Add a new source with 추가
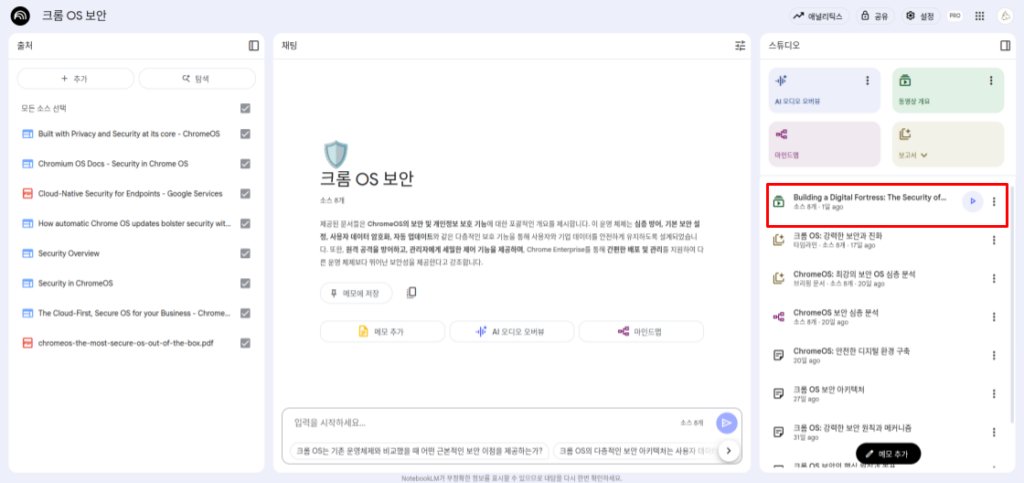Image resolution: width=1024 pixels, height=483 pixels. pyautogui.click(x=75, y=78)
